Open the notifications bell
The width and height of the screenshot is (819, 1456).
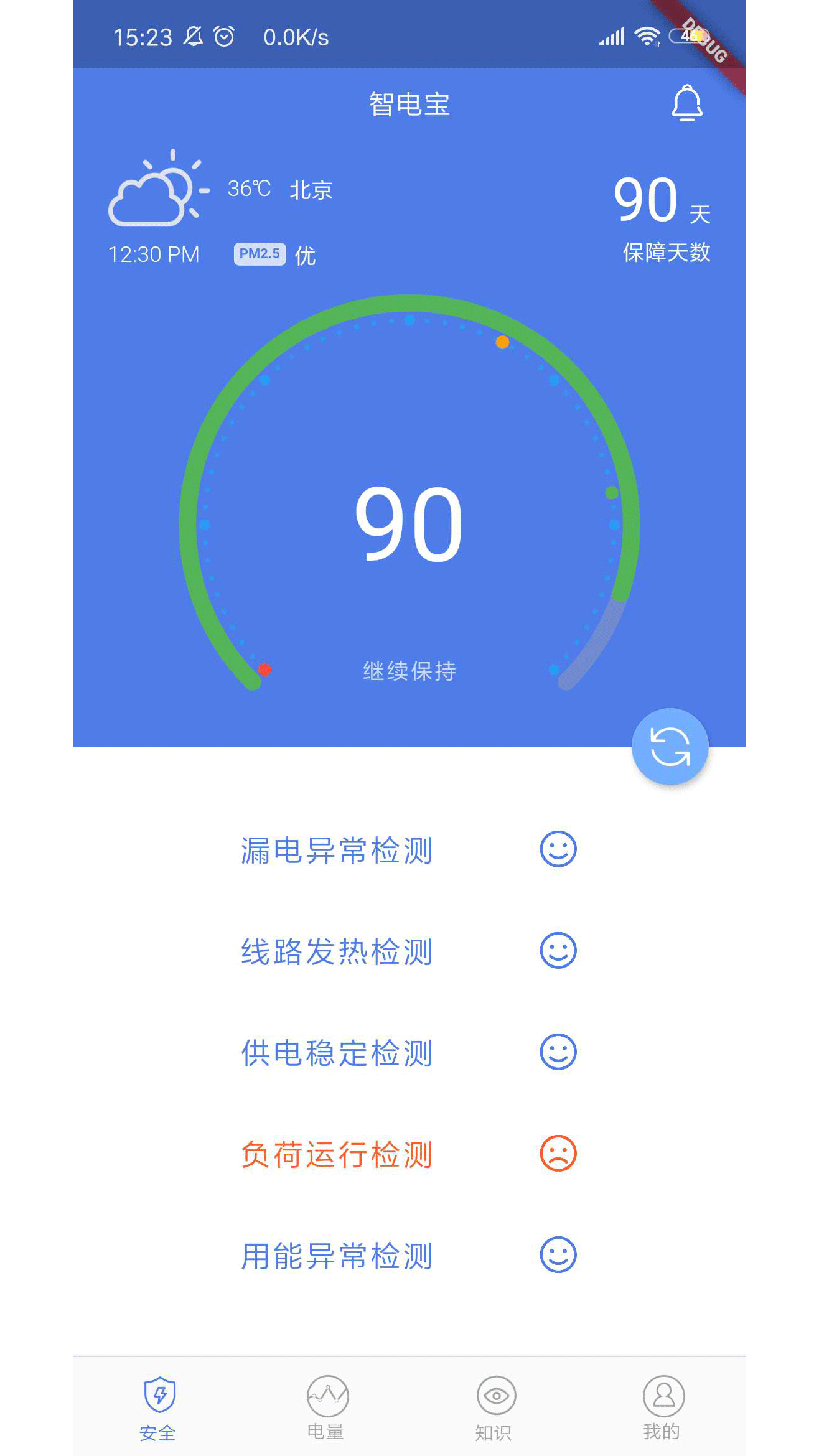click(686, 103)
